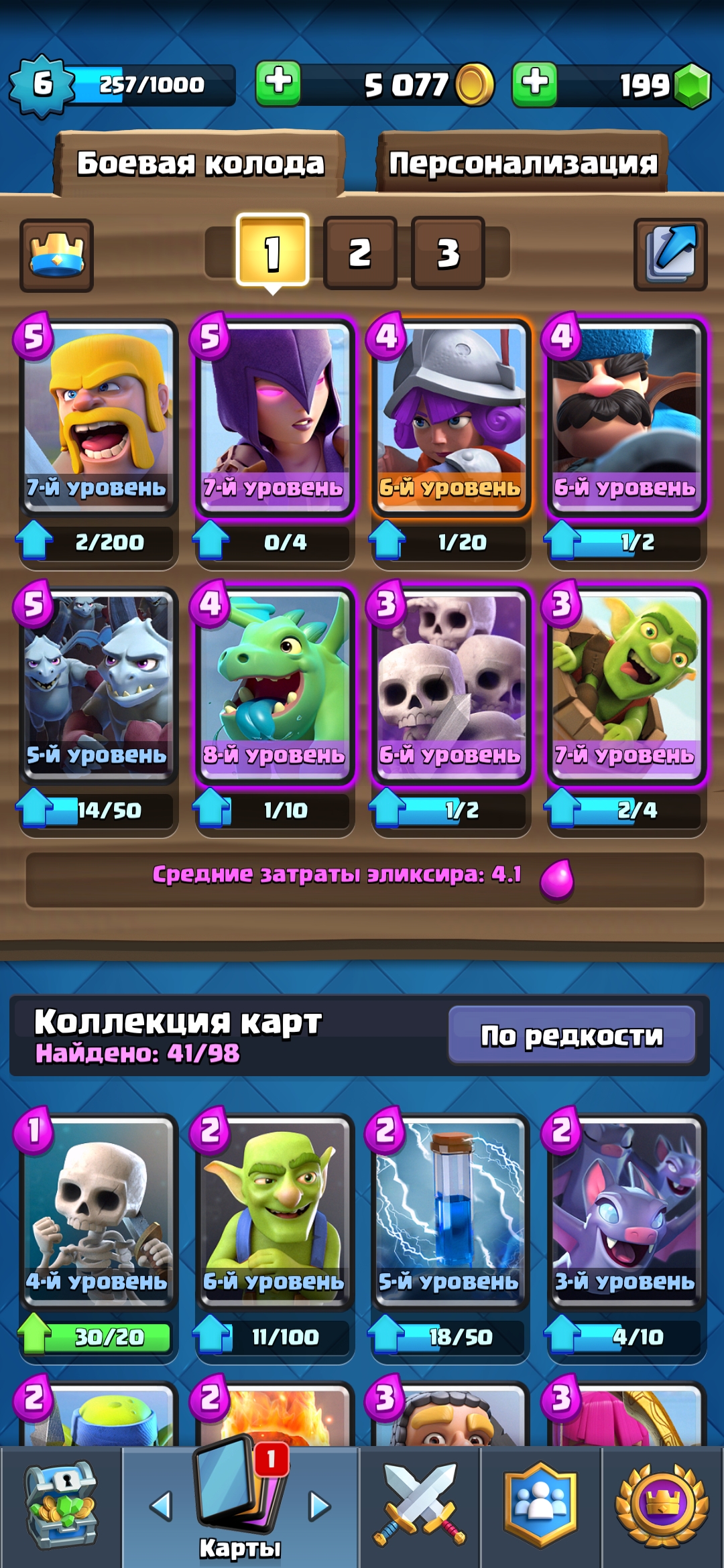Upgrade the Skeletons card showing 30/20
This screenshot has height=1568, width=724.
click(95, 1337)
